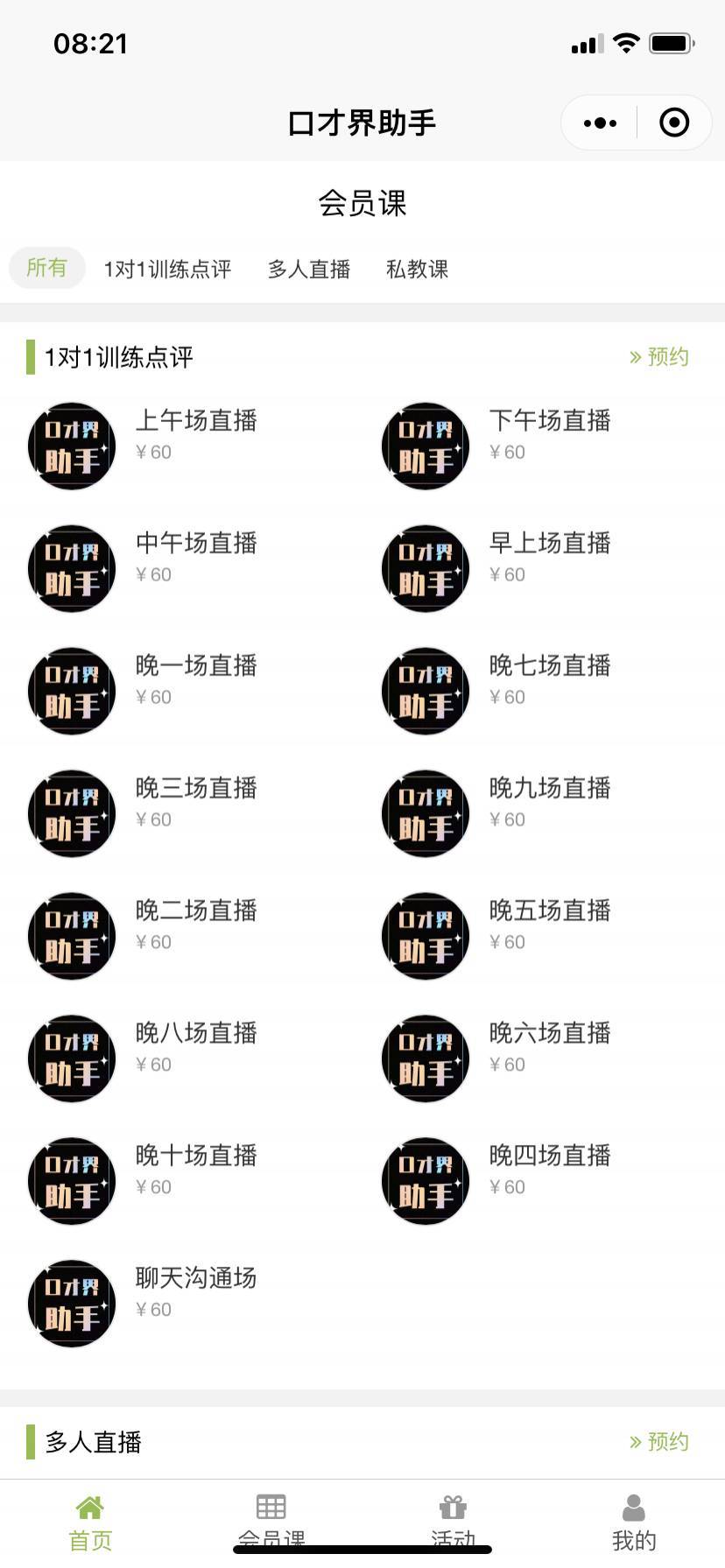Show the 私教课 category
The width and height of the screenshot is (725, 1568).
tap(417, 269)
